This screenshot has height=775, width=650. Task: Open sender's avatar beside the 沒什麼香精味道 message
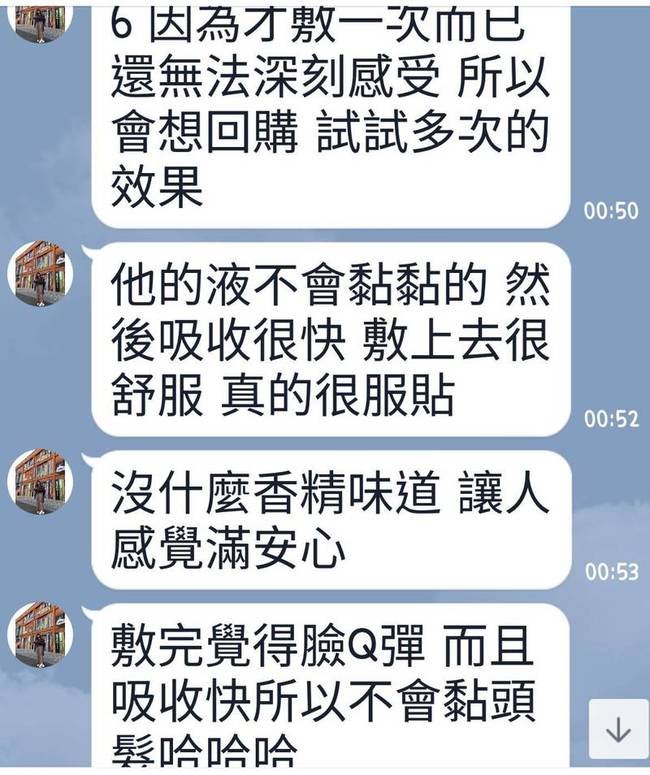pyautogui.click(x=40, y=482)
